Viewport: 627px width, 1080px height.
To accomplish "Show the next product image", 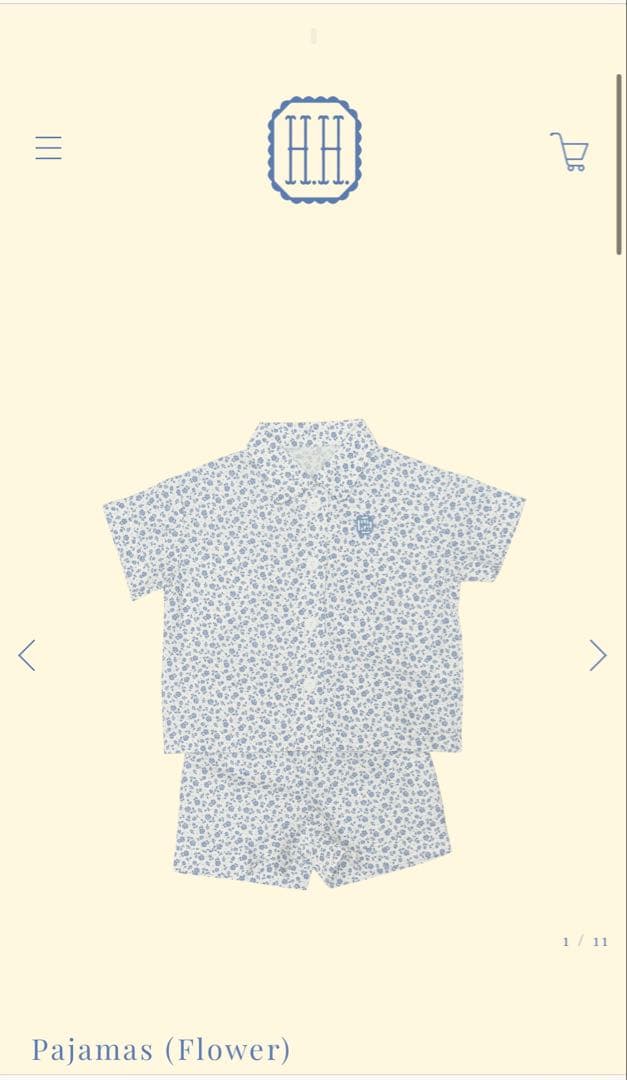I will pos(597,655).
